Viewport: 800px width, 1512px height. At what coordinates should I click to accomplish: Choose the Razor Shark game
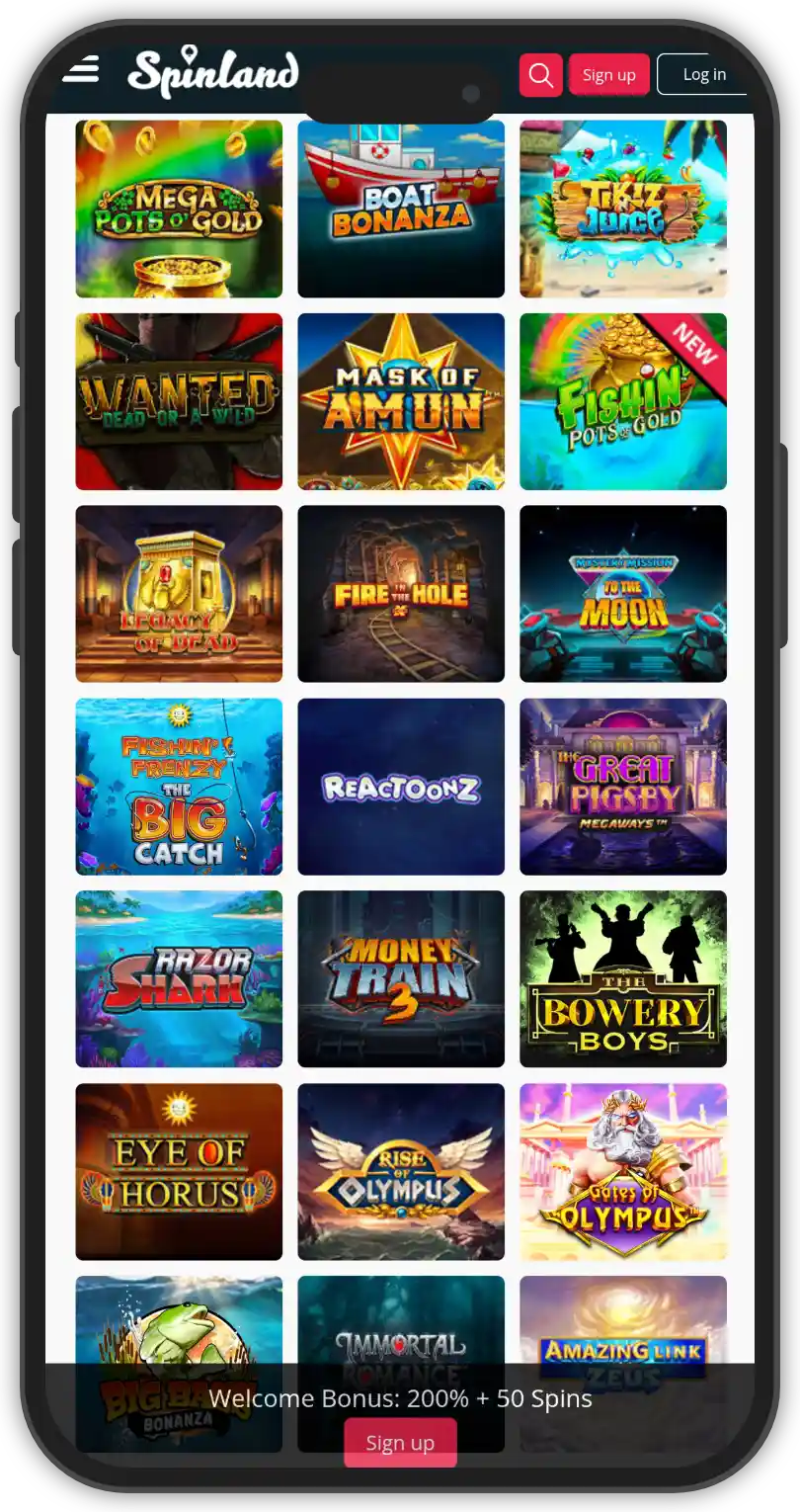click(179, 978)
